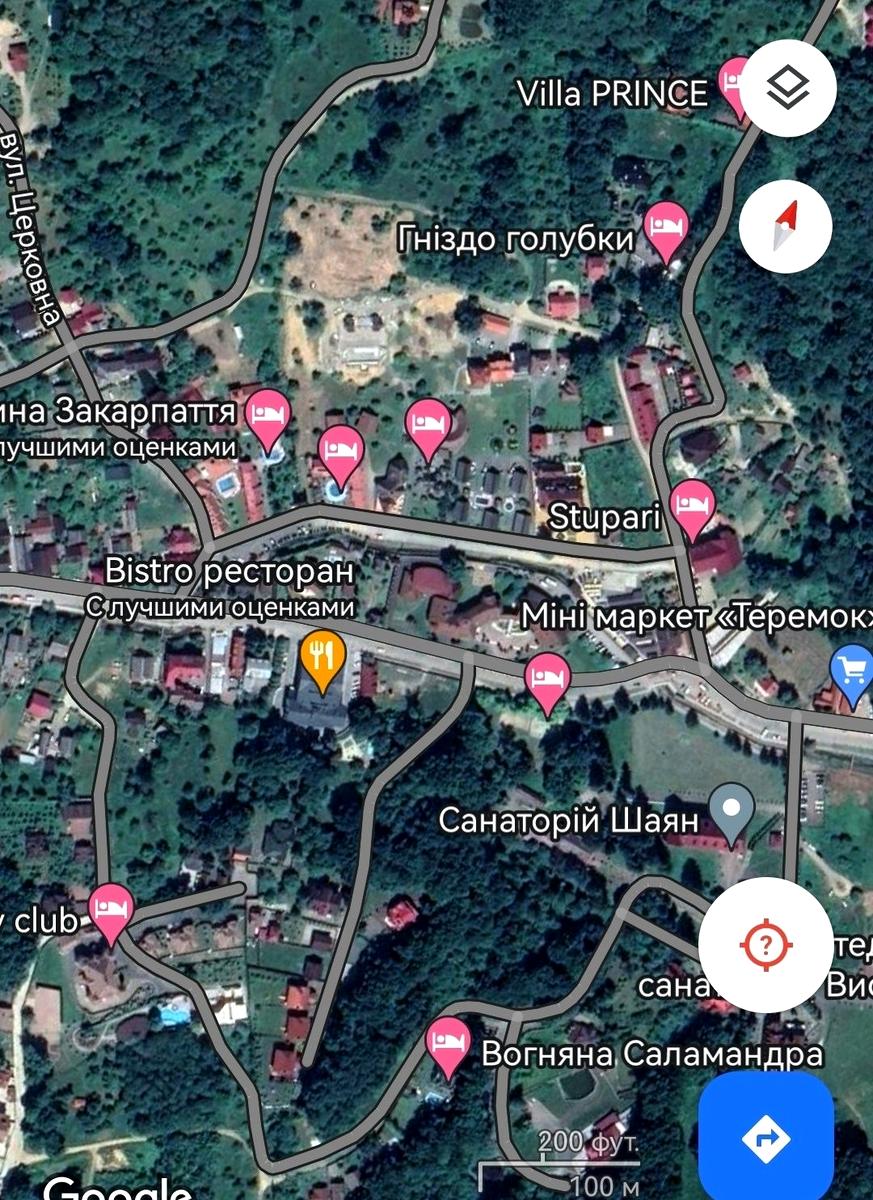Screen dimensions: 873x1200
Task: Center map on my location
Action: click(x=766, y=944)
